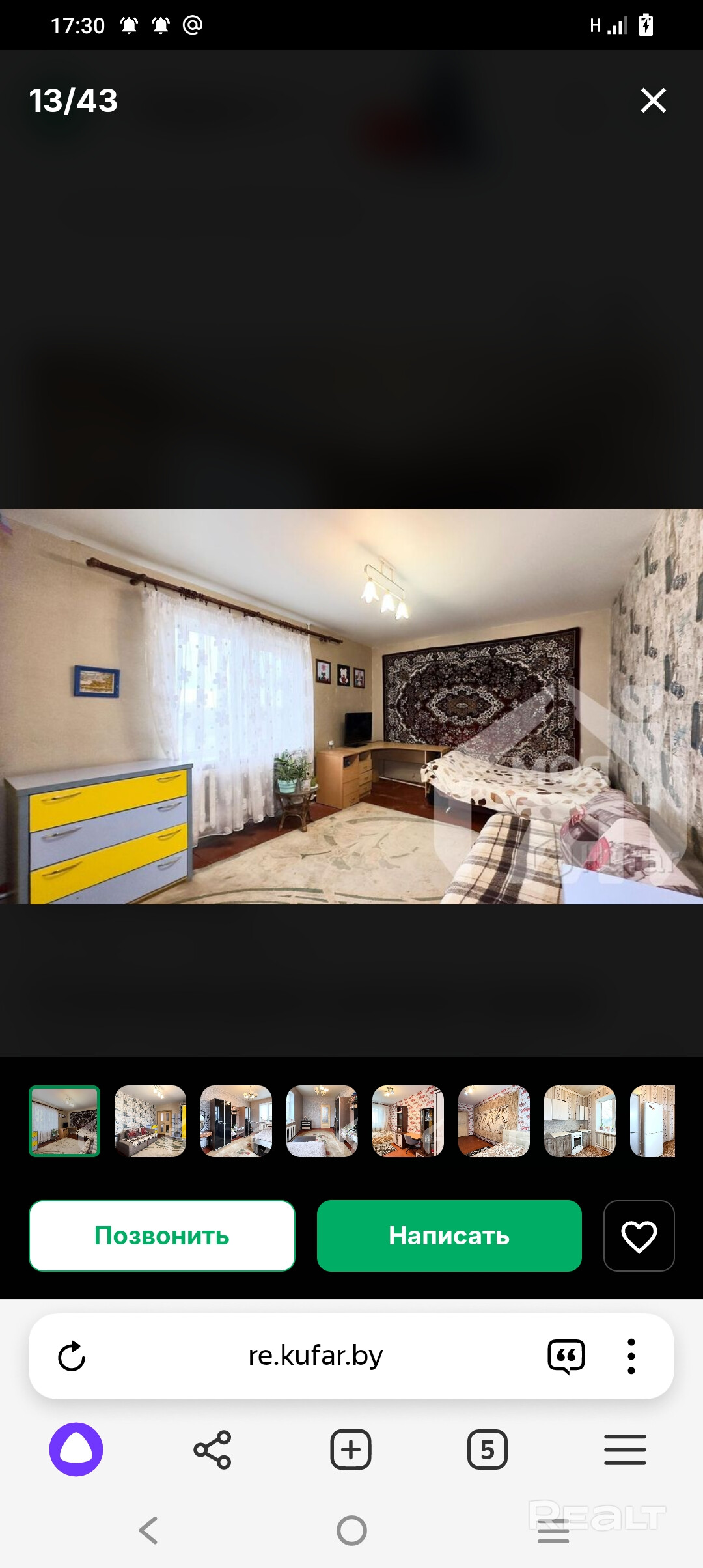The image size is (703, 1568).
Task: Tap the re.kufar.by address bar
Action: click(316, 1356)
